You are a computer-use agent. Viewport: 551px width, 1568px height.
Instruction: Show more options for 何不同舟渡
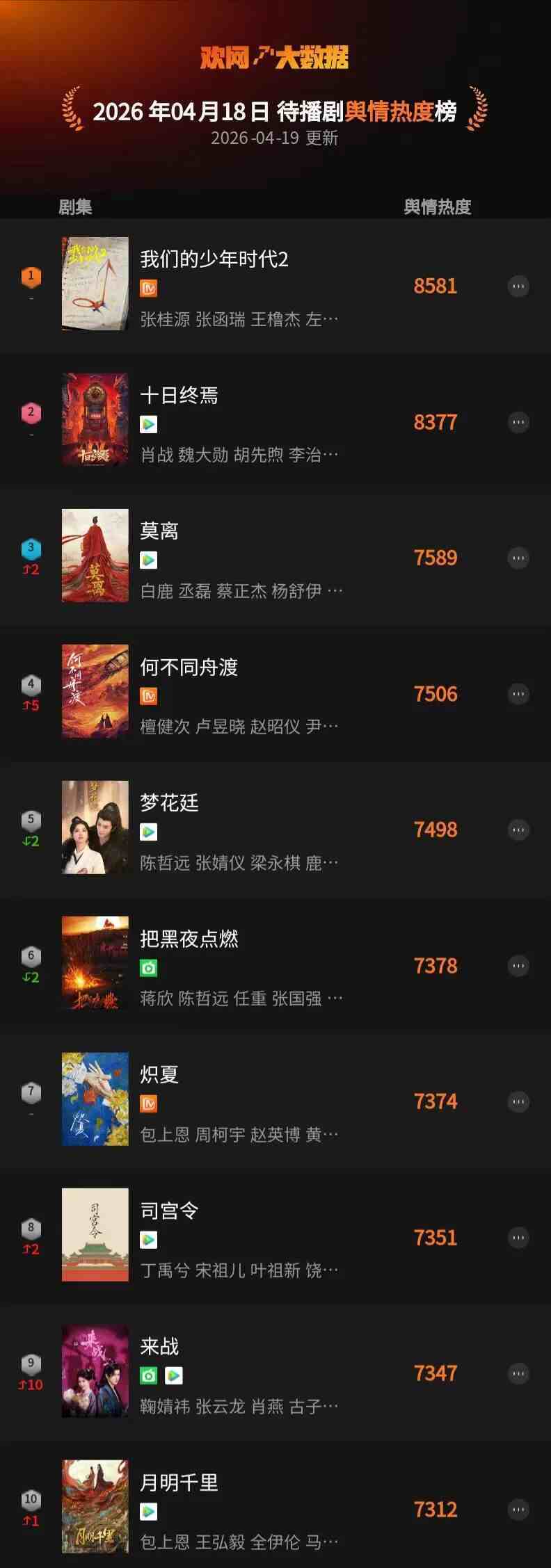click(x=518, y=694)
